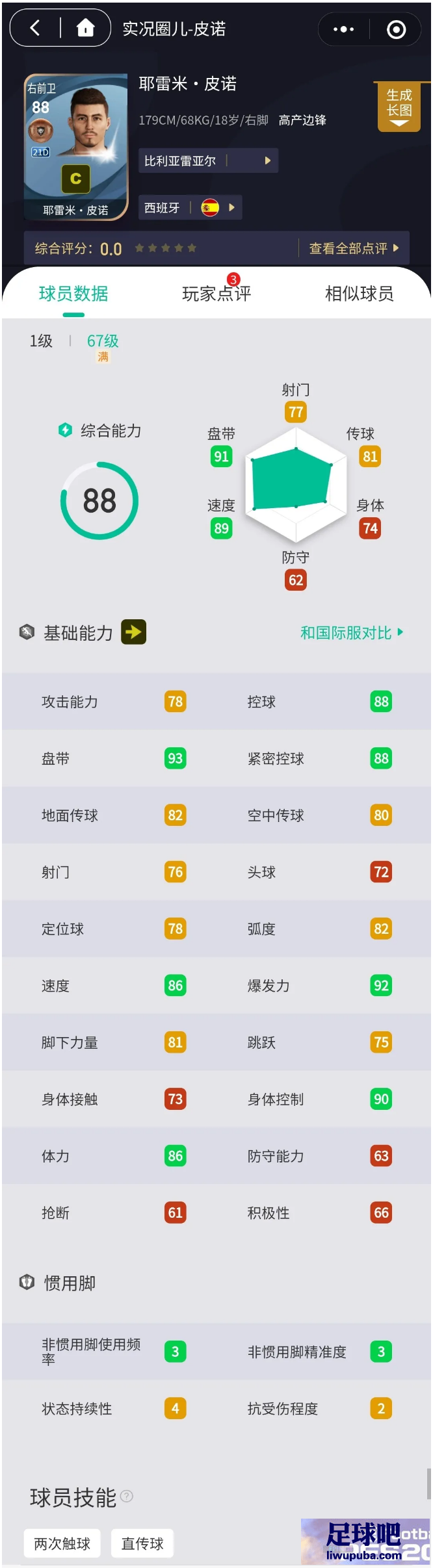Open the 耶雷米·皮诺 player card

(x=76, y=147)
